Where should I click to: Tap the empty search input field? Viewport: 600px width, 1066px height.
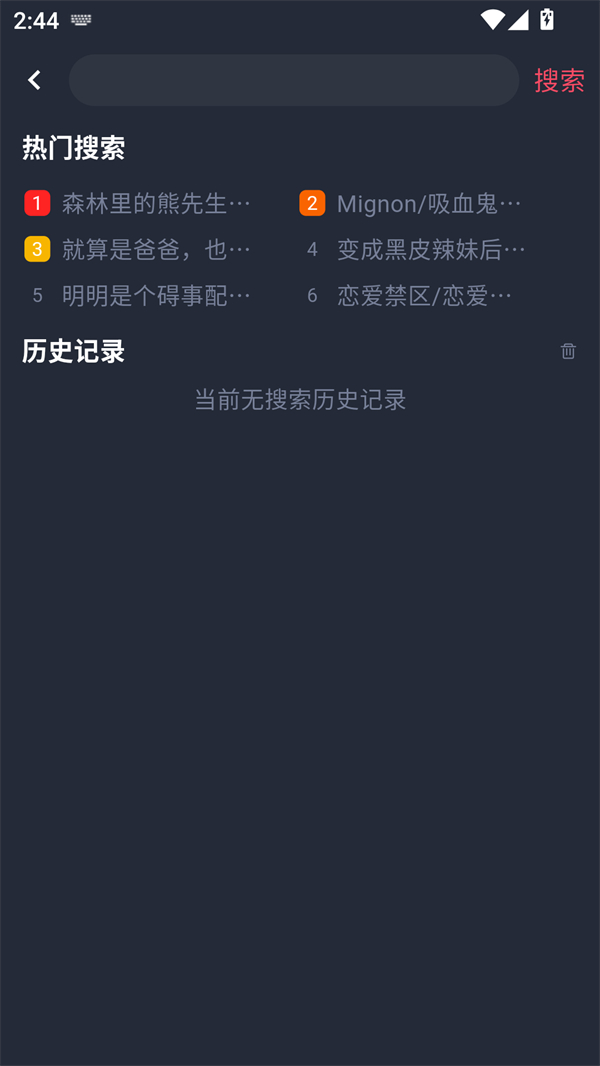point(293,80)
